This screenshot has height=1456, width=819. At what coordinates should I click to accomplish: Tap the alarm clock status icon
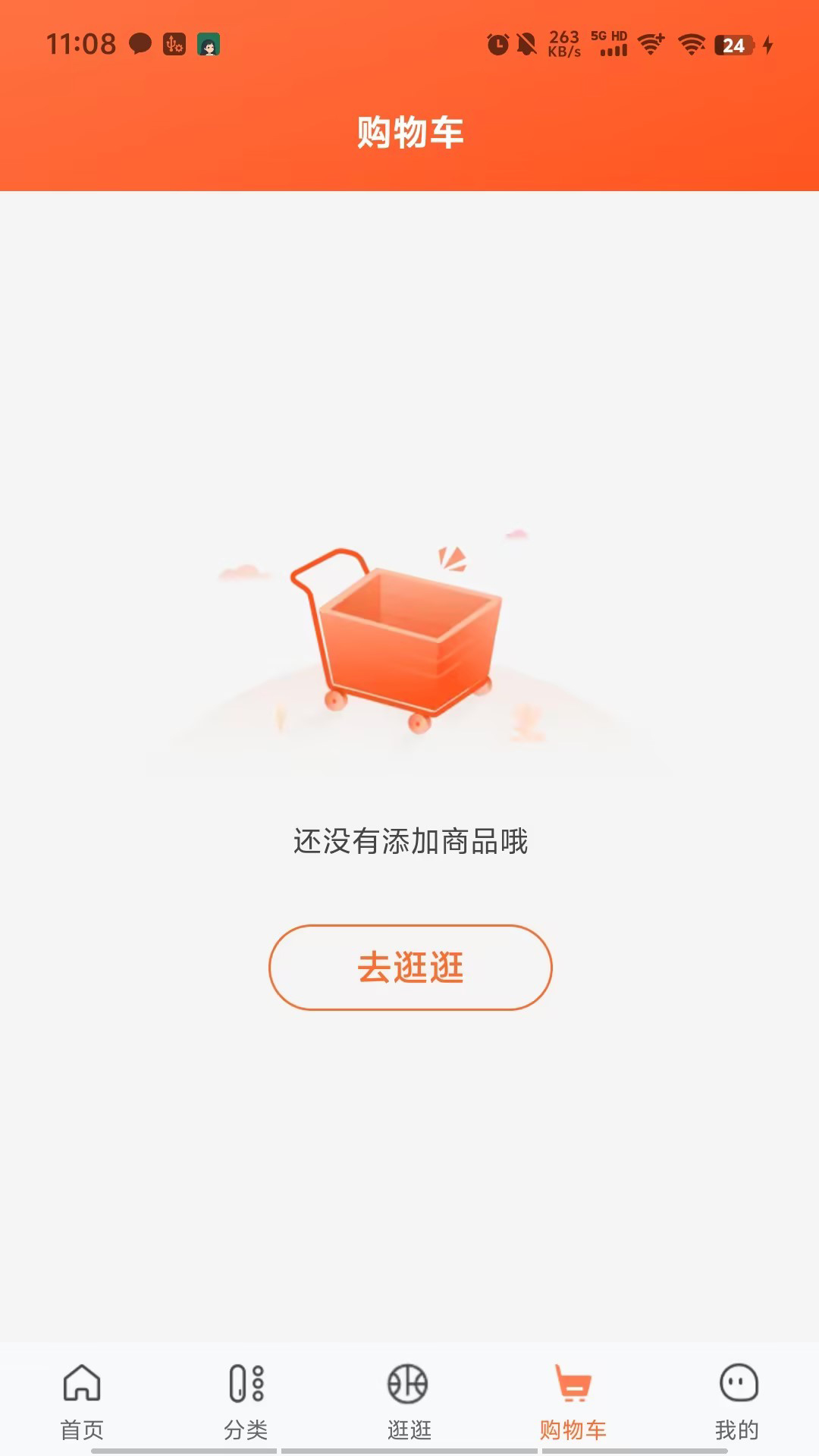(x=497, y=44)
